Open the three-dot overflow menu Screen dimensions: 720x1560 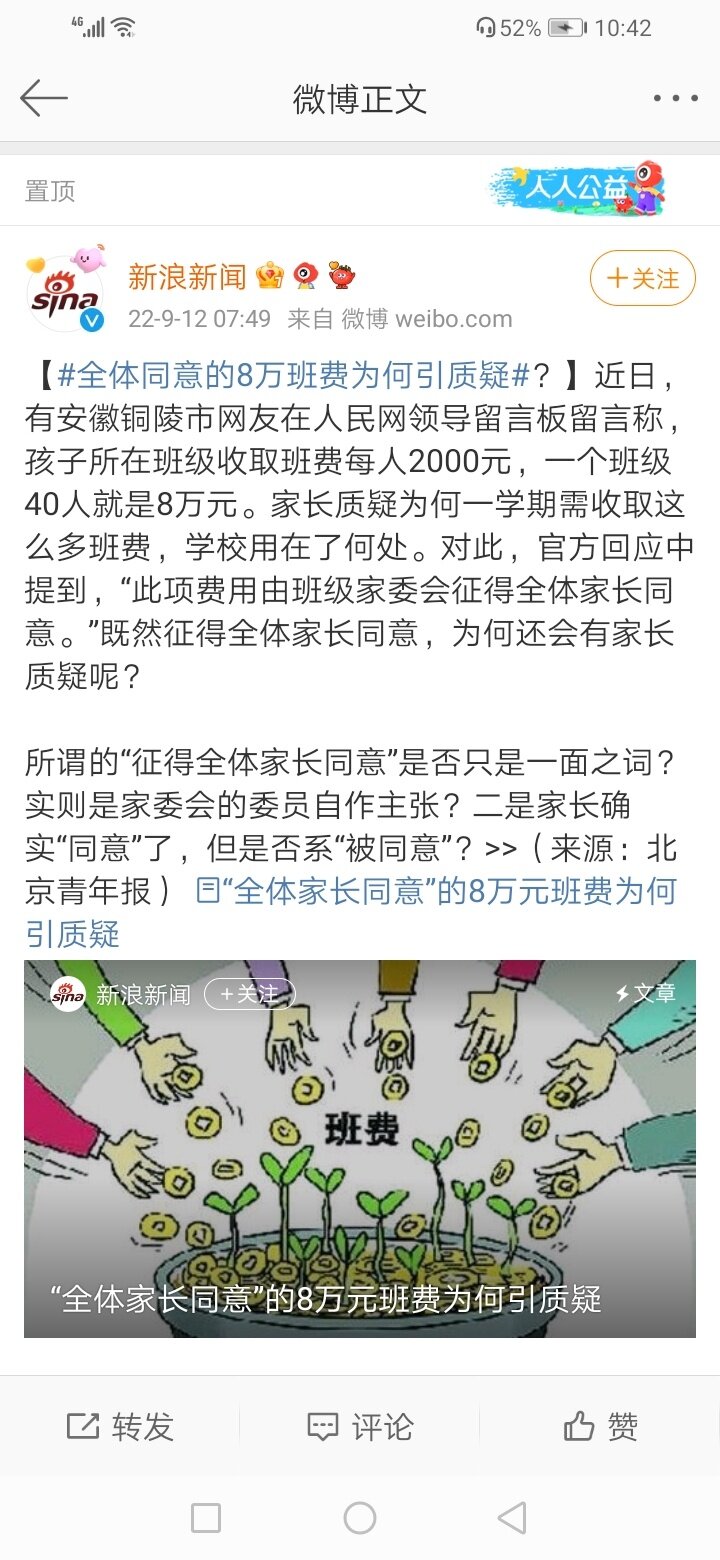coord(675,99)
